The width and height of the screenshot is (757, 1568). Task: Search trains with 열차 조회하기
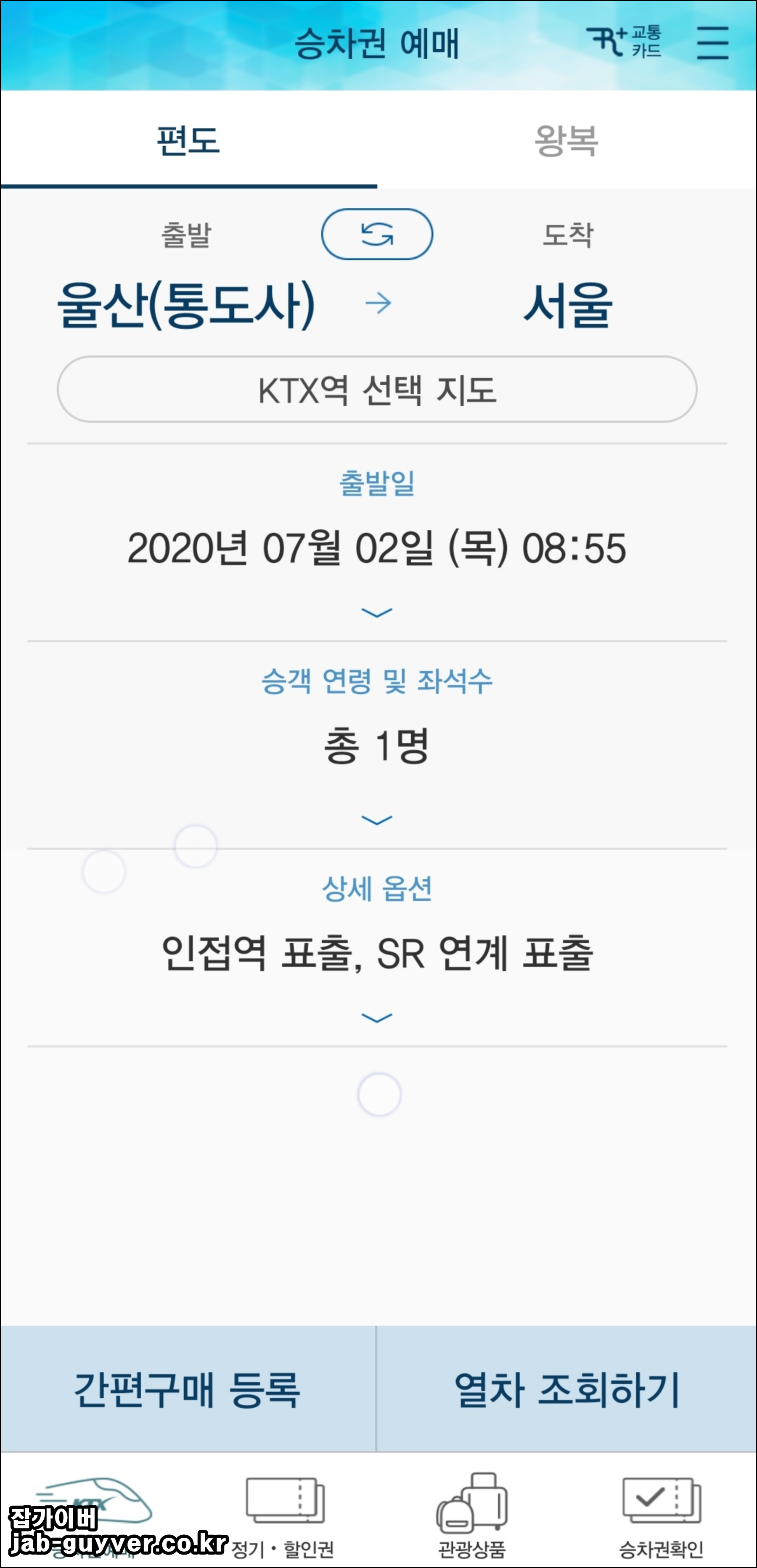coord(567,1390)
